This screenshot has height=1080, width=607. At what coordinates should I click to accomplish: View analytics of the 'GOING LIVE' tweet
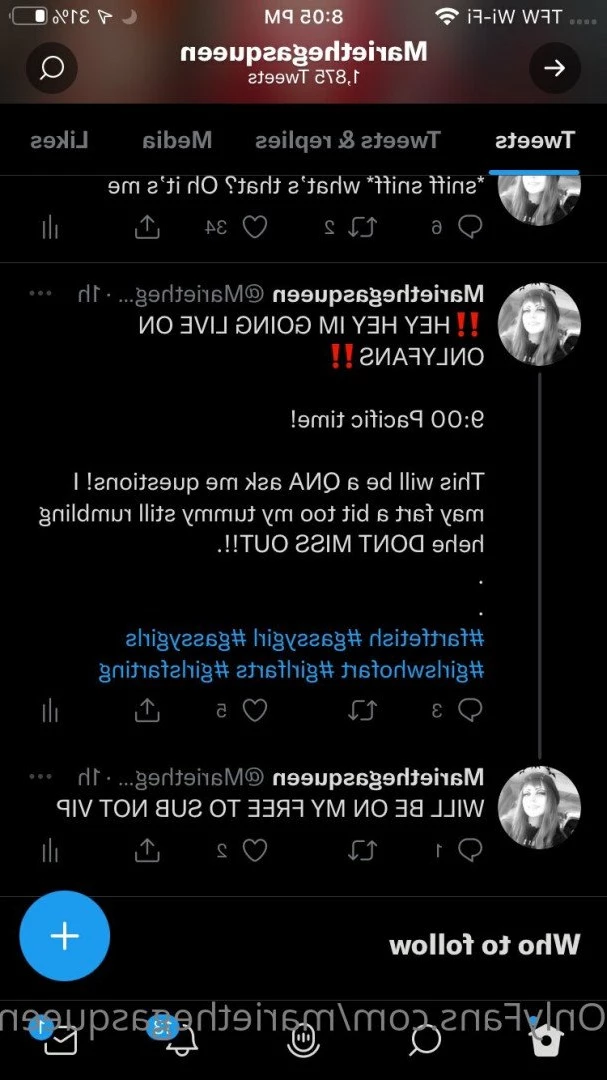pos(49,710)
